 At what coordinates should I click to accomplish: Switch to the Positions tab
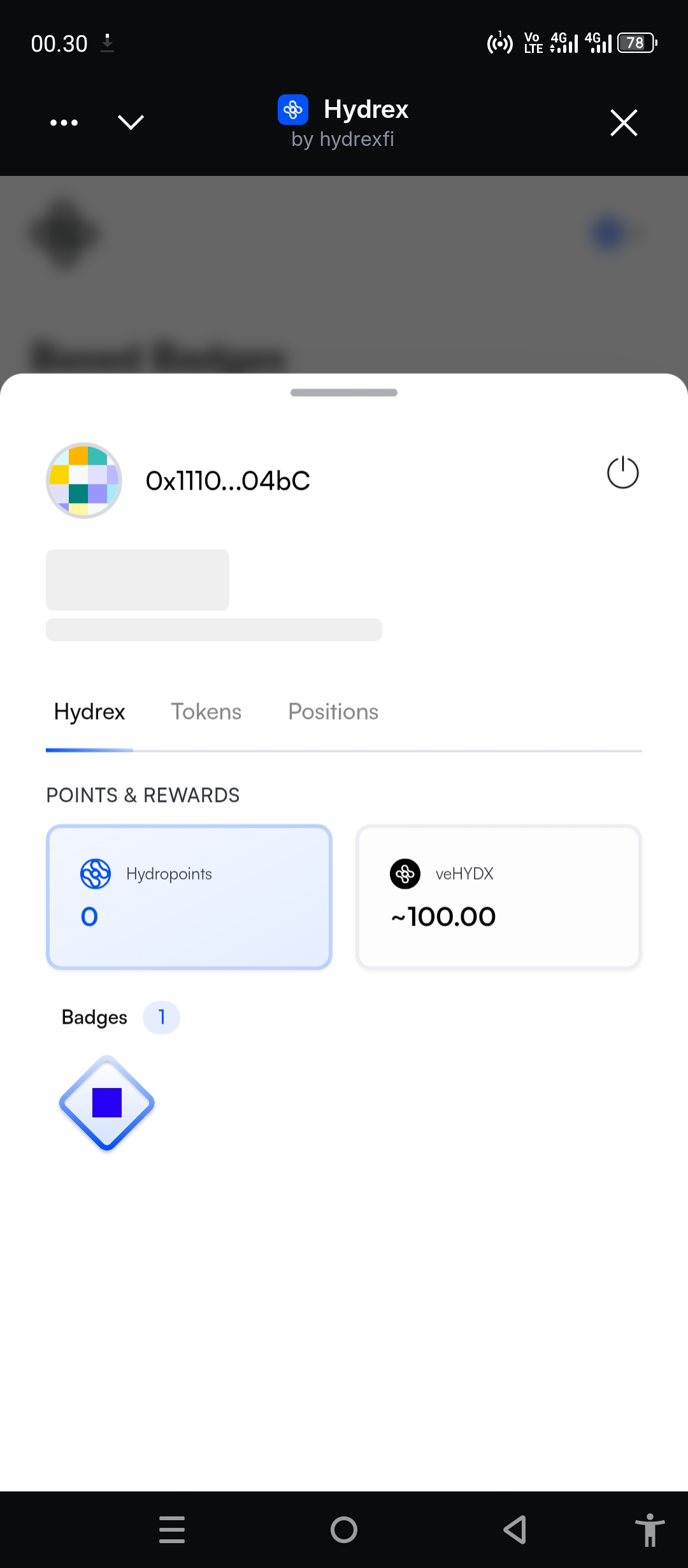(333, 711)
